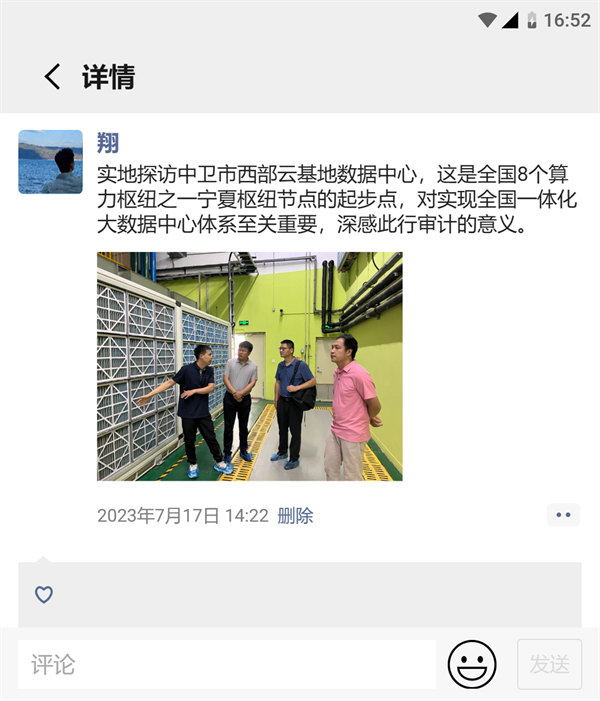Focus the 评论 comment input field
The image size is (600, 701).
point(227,664)
